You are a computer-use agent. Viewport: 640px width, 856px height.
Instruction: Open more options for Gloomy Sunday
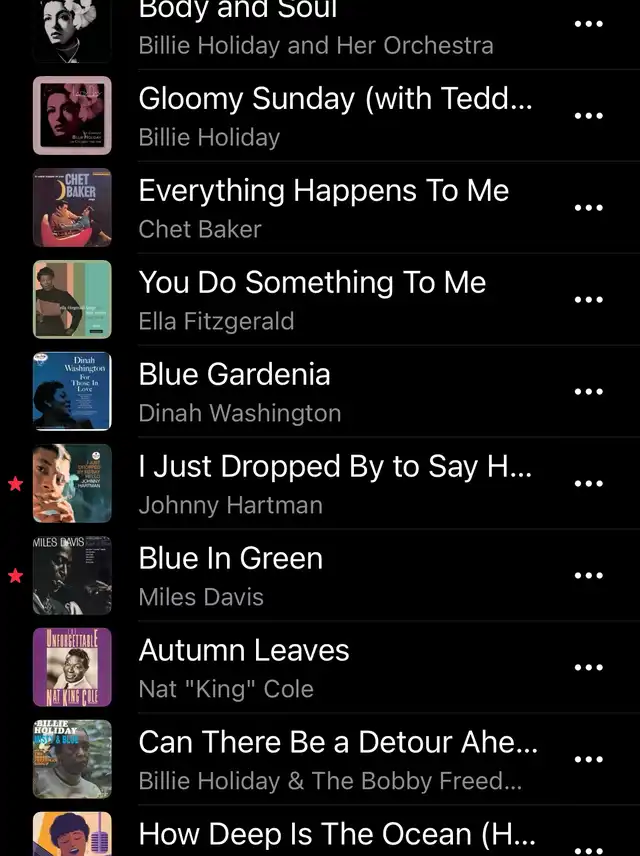coord(589,116)
